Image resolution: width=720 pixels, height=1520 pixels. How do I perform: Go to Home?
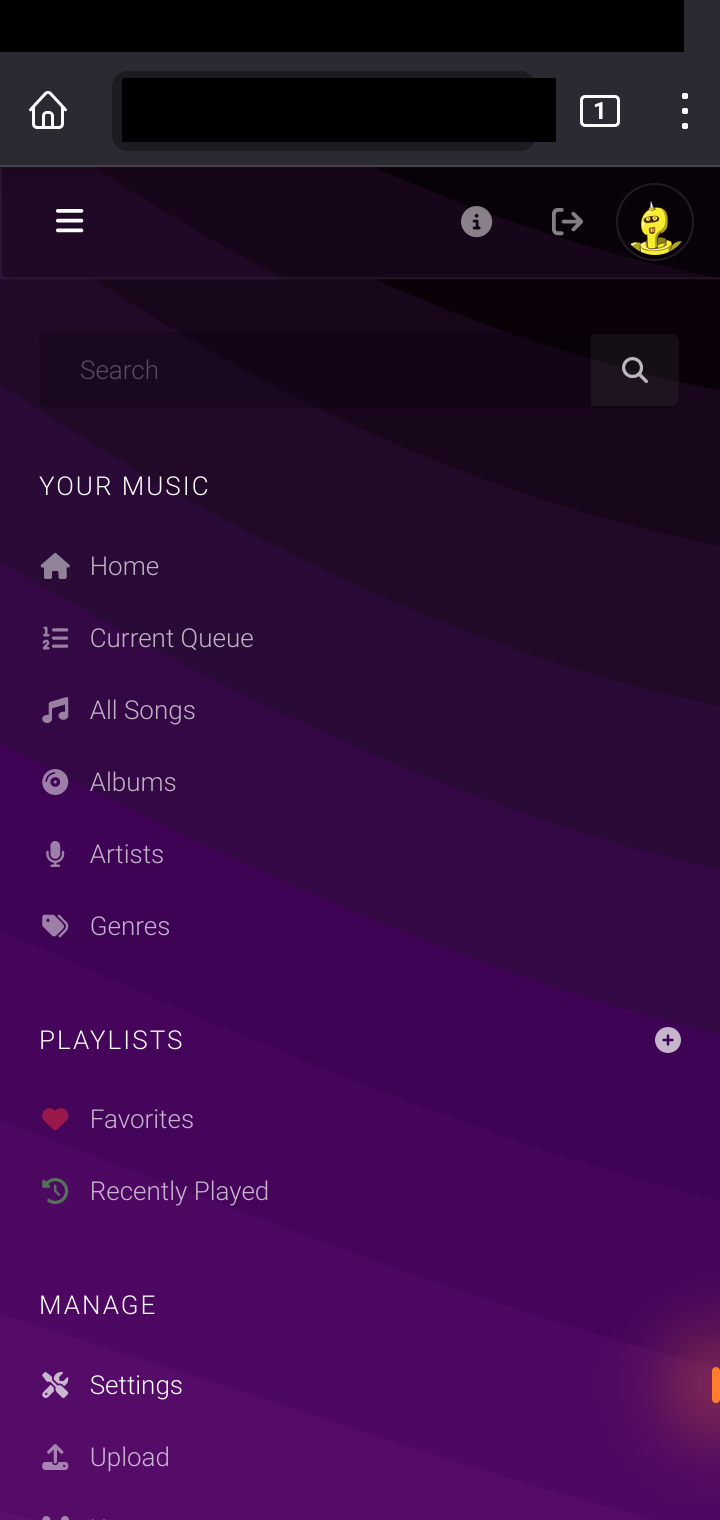coord(124,566)
